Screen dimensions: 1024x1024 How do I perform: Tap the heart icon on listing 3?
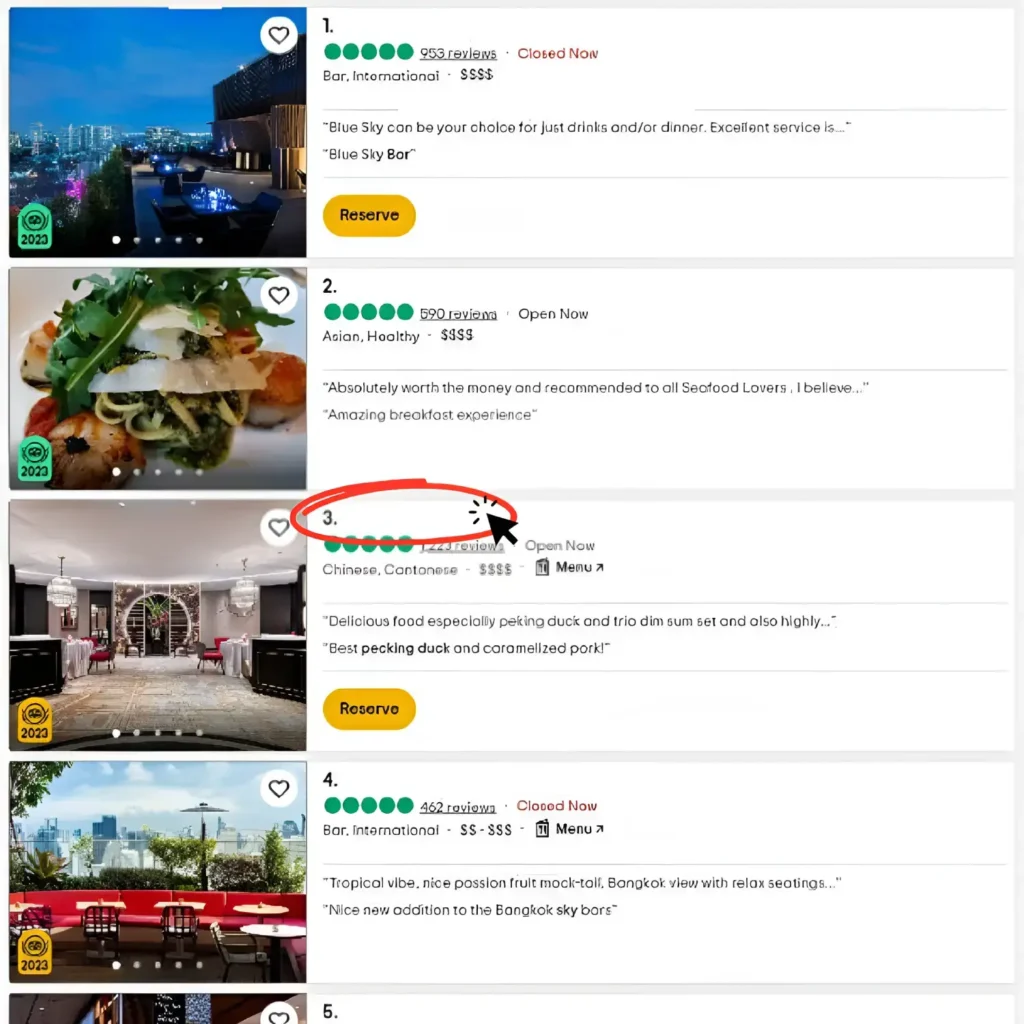coord(278,527)
